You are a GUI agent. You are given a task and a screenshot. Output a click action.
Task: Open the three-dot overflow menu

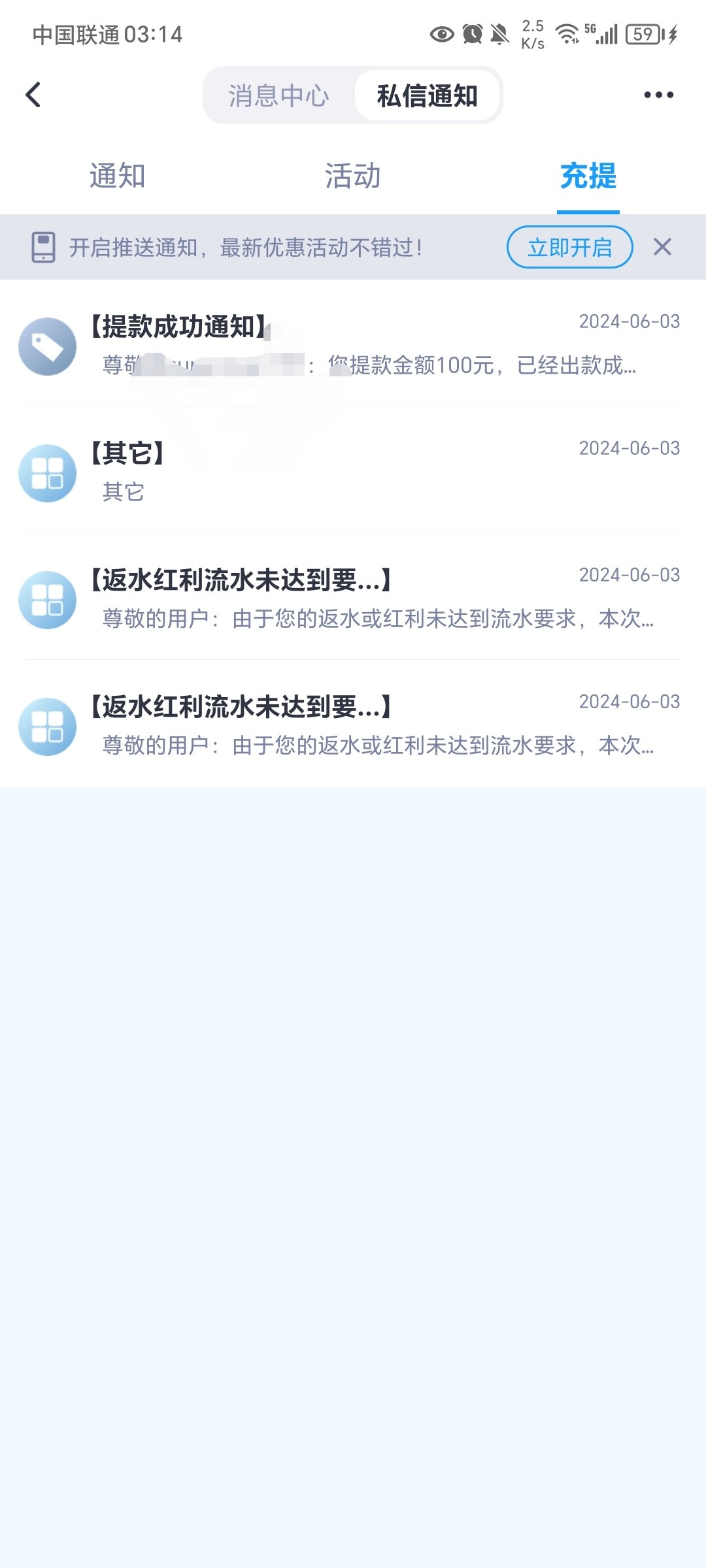coord(658,95)
